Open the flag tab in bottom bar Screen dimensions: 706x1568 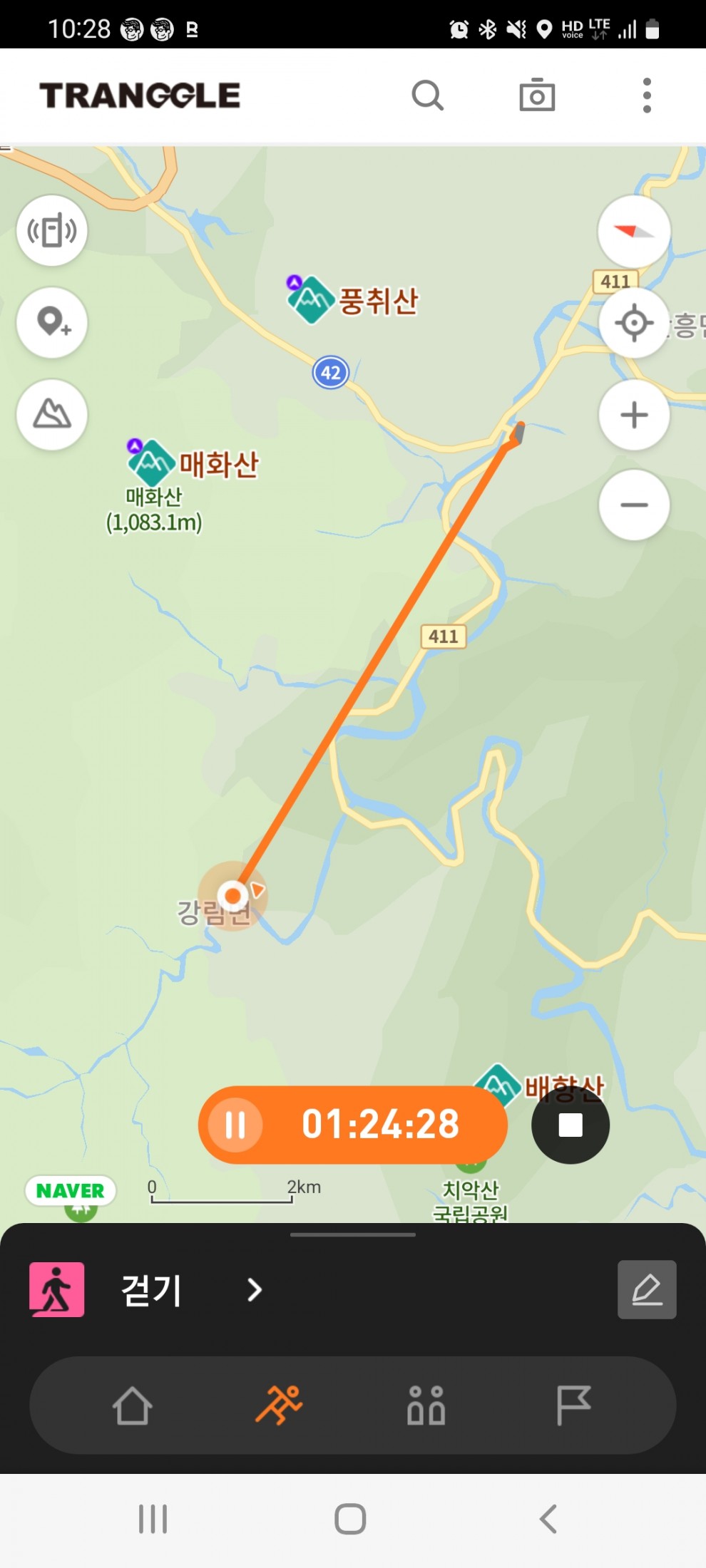click(x=573, y=1405)
